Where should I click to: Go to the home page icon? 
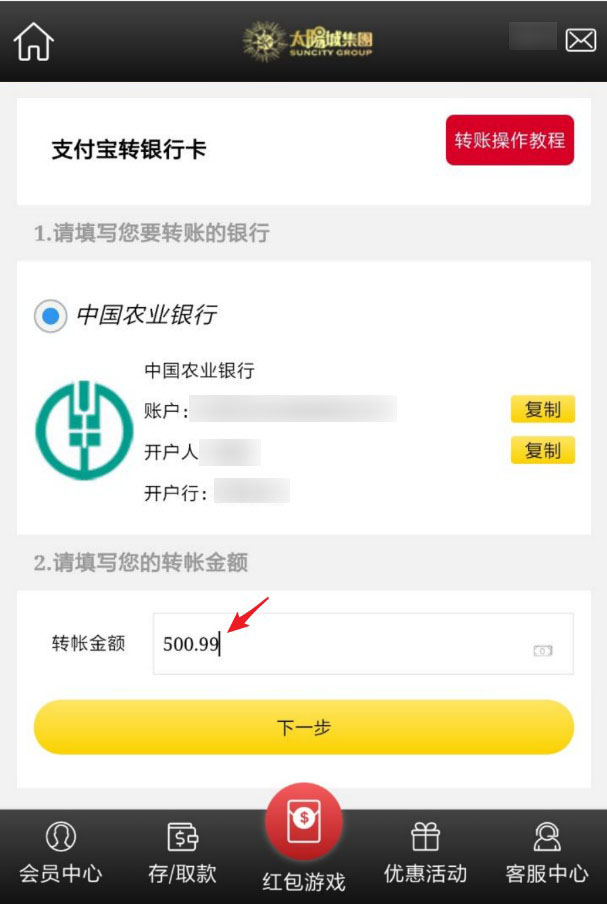[33, 41]
